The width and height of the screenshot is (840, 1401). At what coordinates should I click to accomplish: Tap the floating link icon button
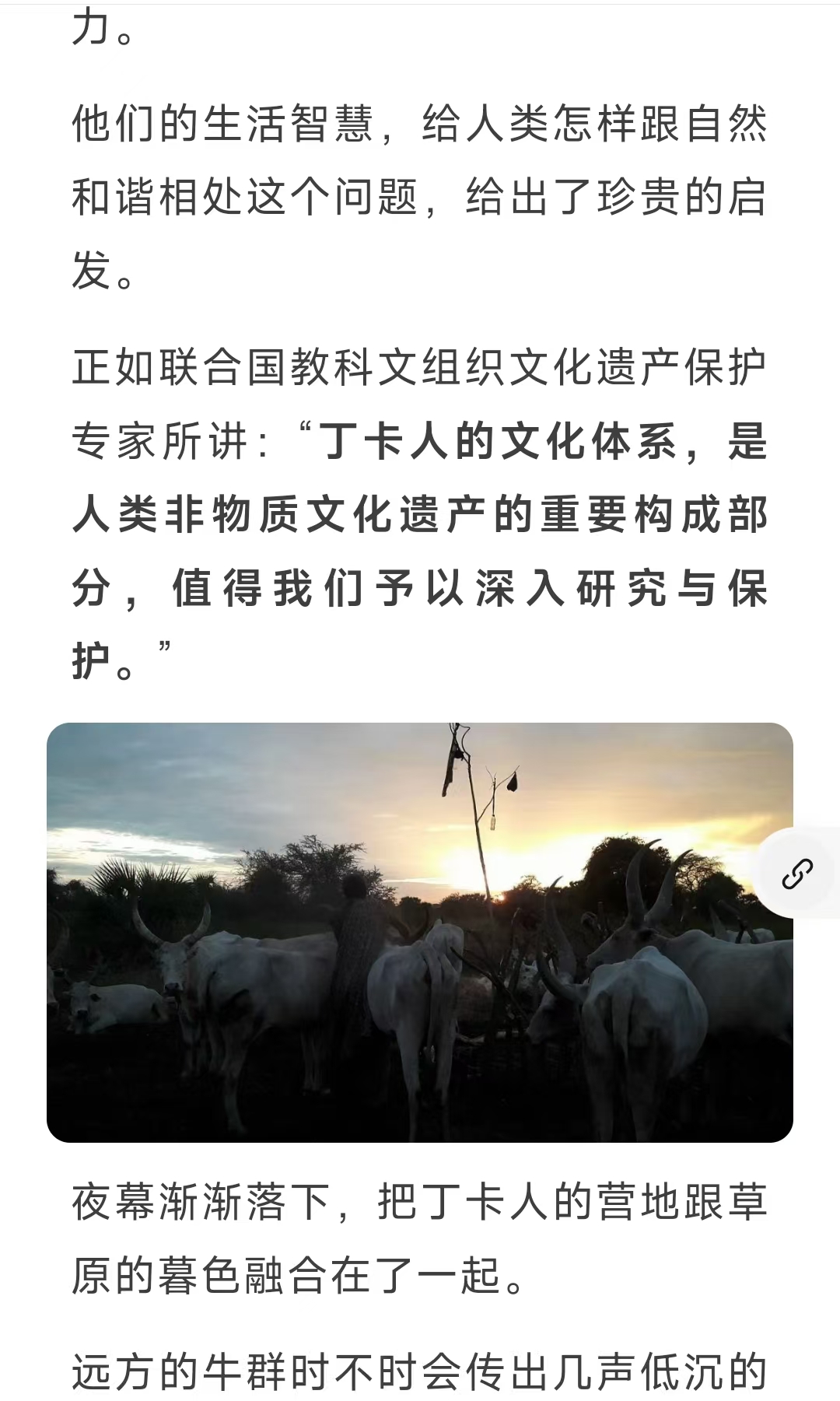798,874
